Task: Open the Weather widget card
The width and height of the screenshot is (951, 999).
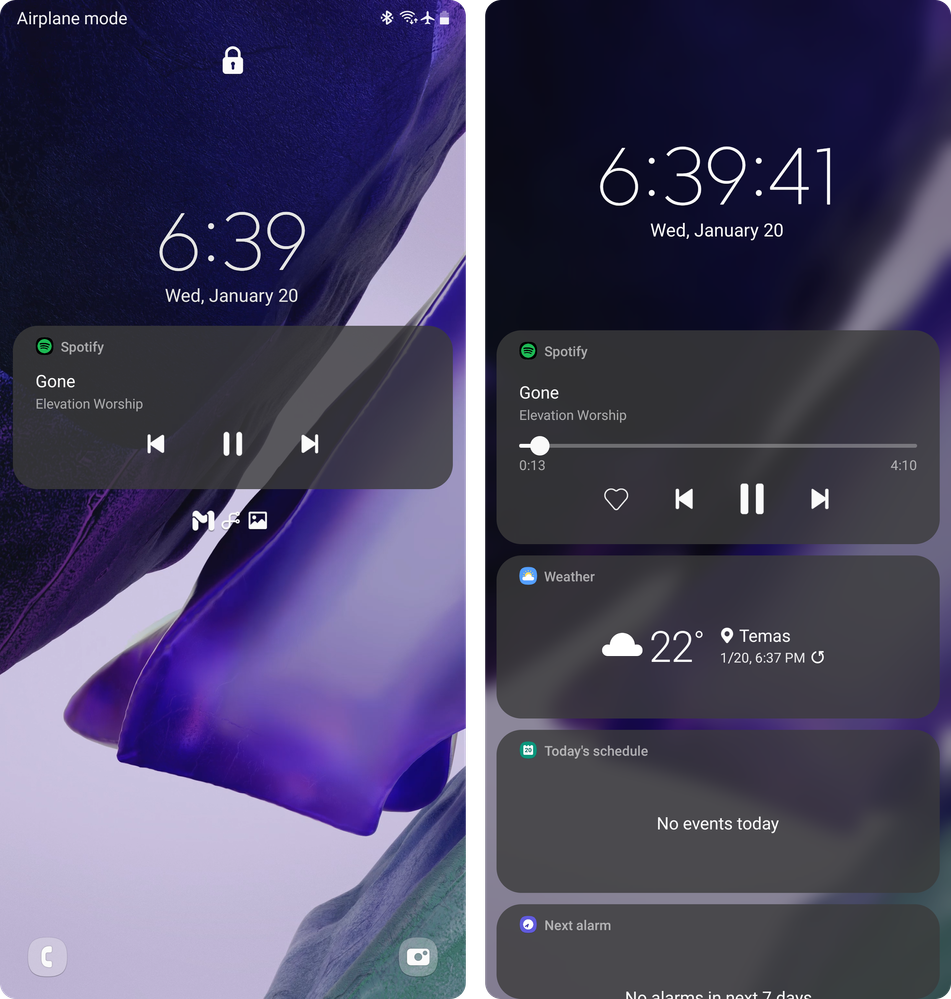Action: coord(717,636)
